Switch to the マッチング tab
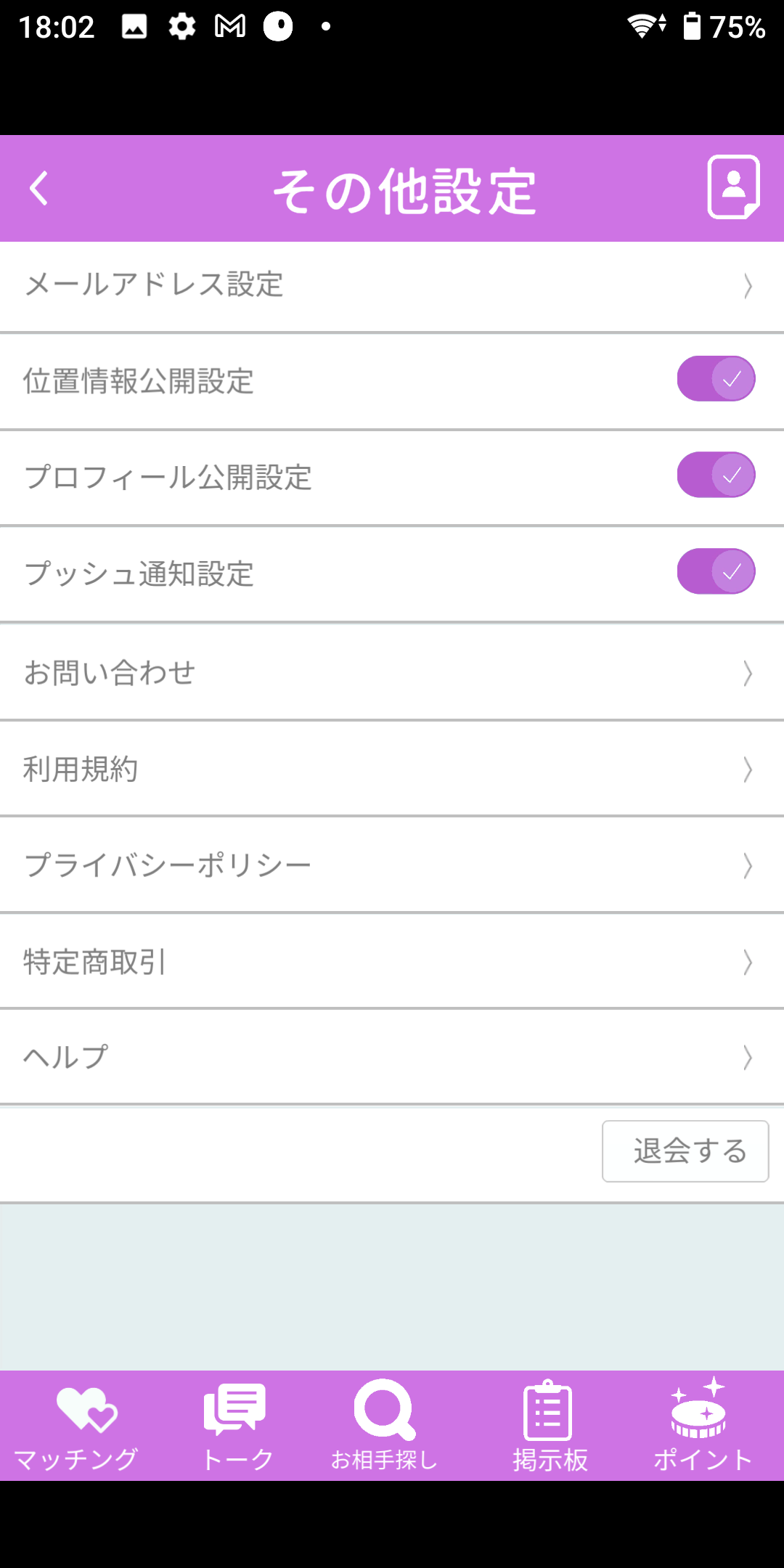784x1568 pixels. [x=78, y=1426]
